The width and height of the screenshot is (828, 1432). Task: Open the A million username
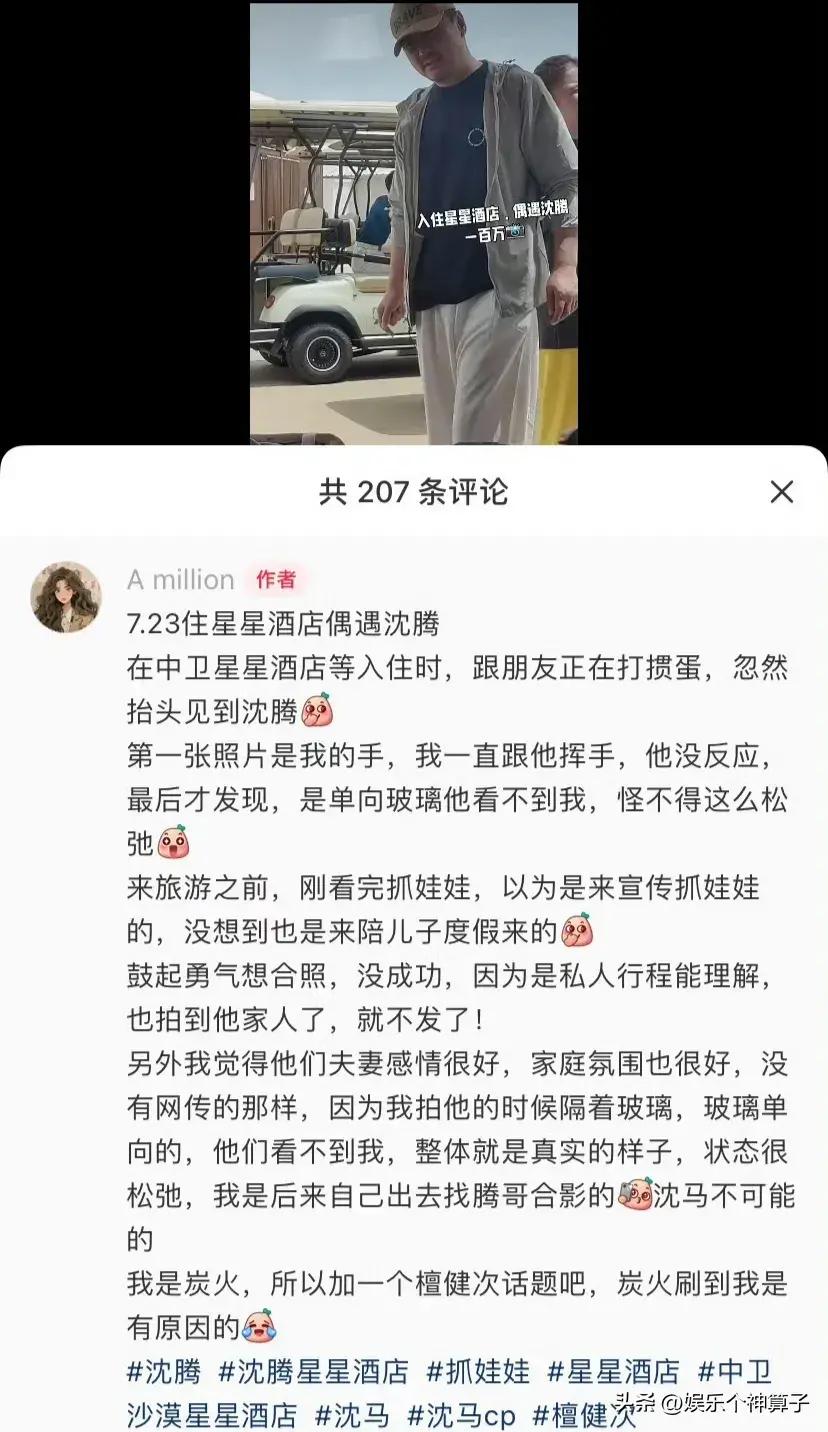pos(180,580)
